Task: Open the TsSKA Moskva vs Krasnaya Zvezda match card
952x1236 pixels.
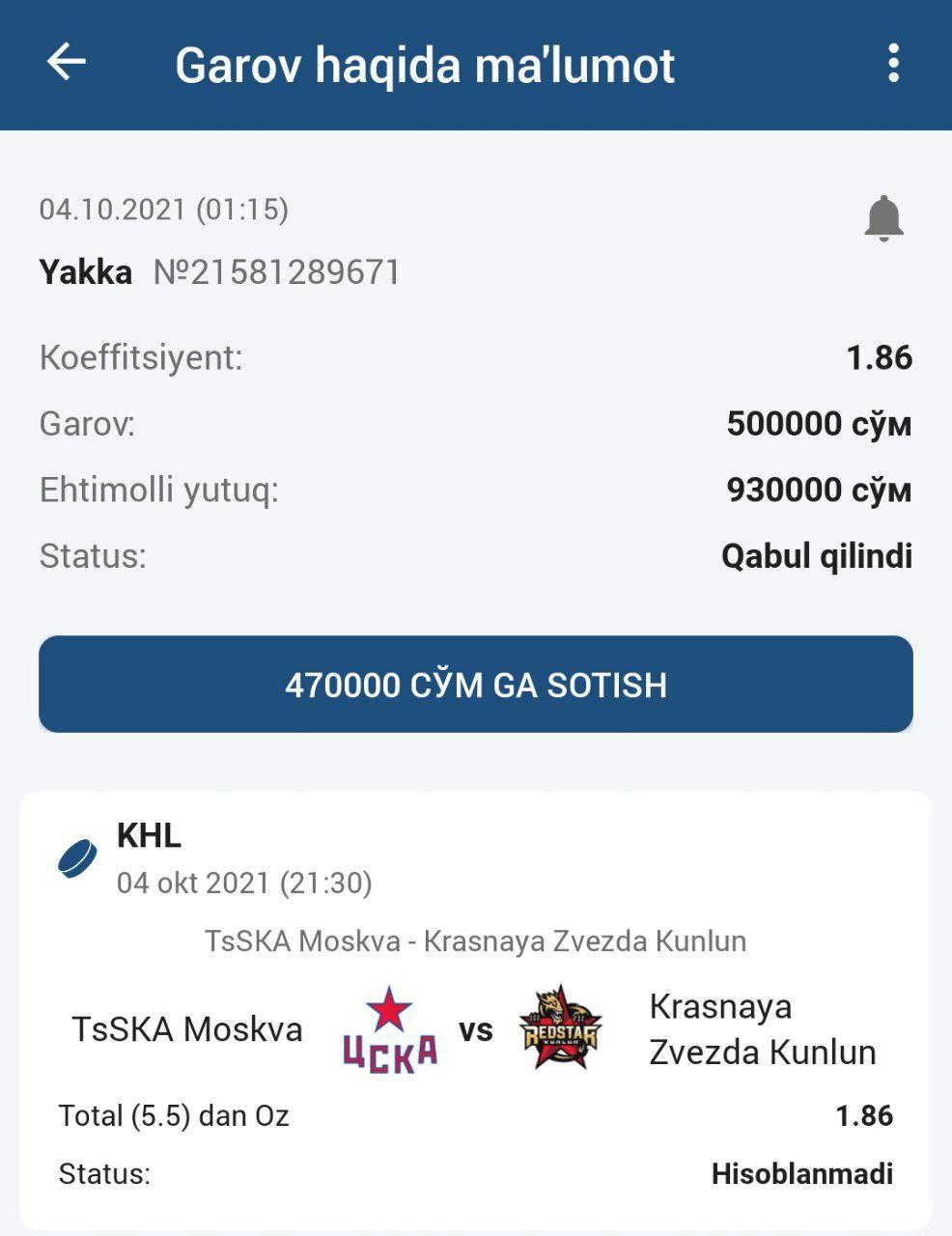Action: point(476,1009)
